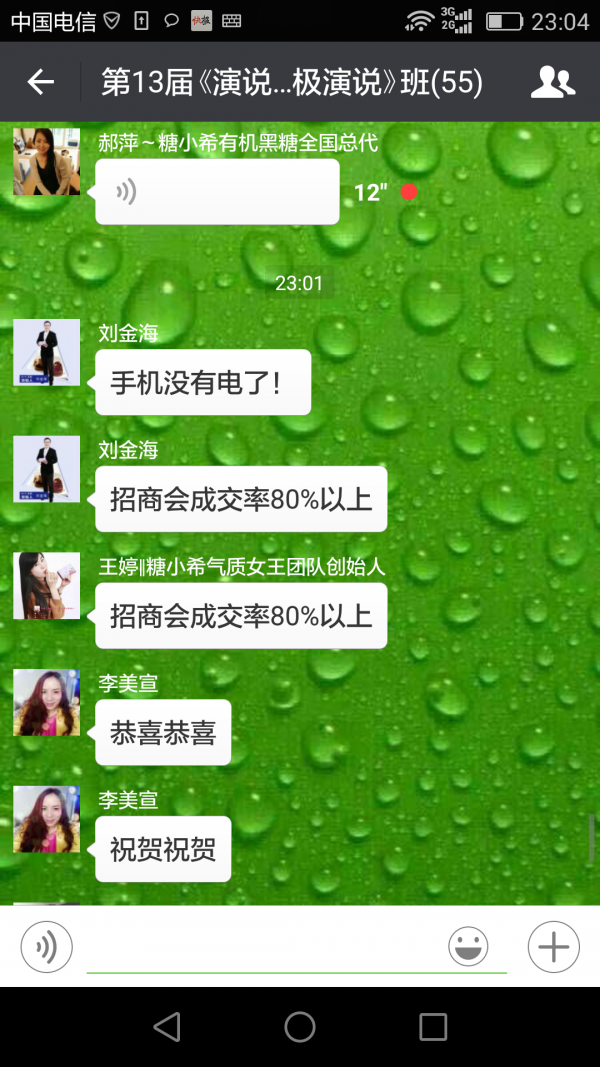Viewport: 600px width, 1067px height.
Task: Open 李美宣's avatar beside 恭喜恭喜
Action: pos(46,703)
